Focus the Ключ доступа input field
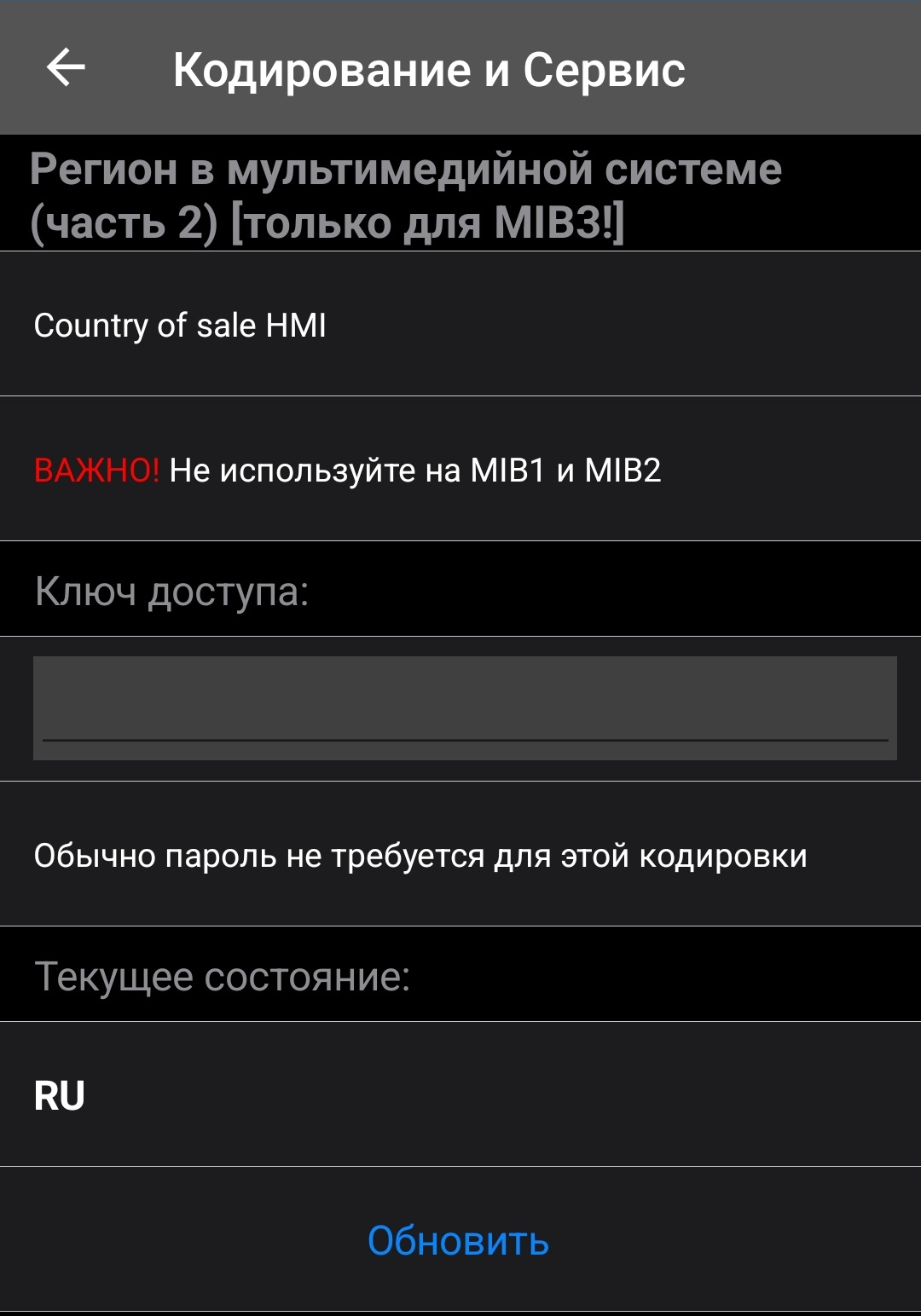This screenshot has height=1316, width=921. coord(465,707)
